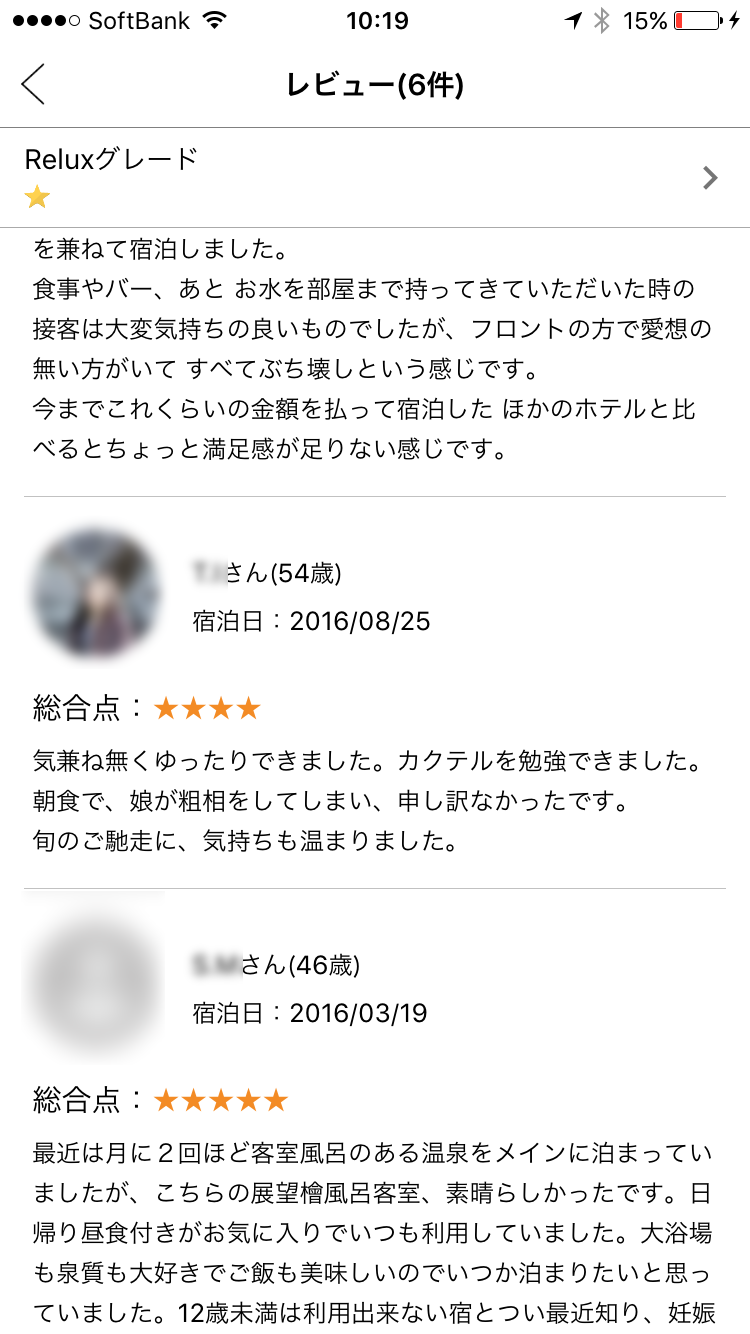Viewport: 750px width, 1334px height.
Task: Open the 54歳 reviewer's profile photo
Action: [x=97, y=594]
